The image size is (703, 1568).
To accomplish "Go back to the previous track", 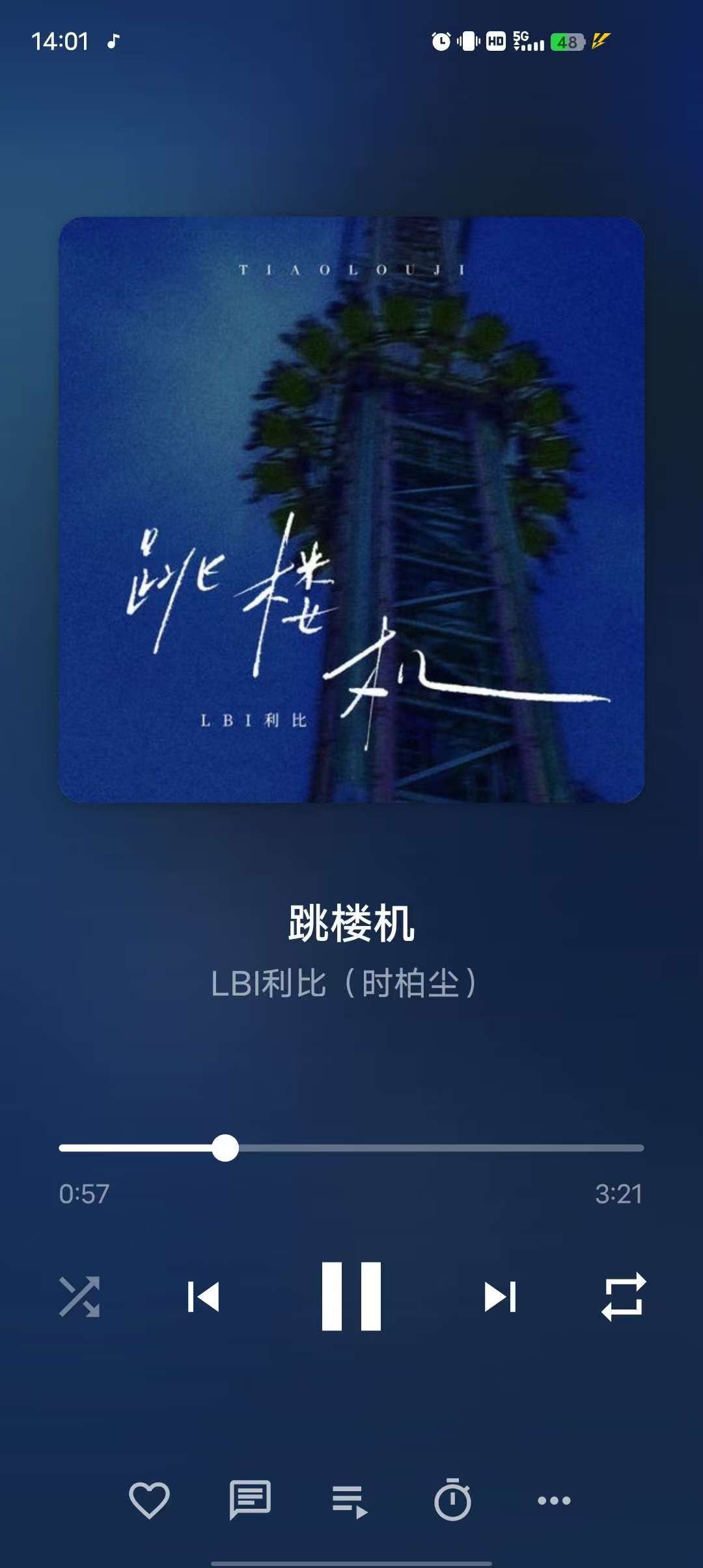I will (x=203, y=1296).
